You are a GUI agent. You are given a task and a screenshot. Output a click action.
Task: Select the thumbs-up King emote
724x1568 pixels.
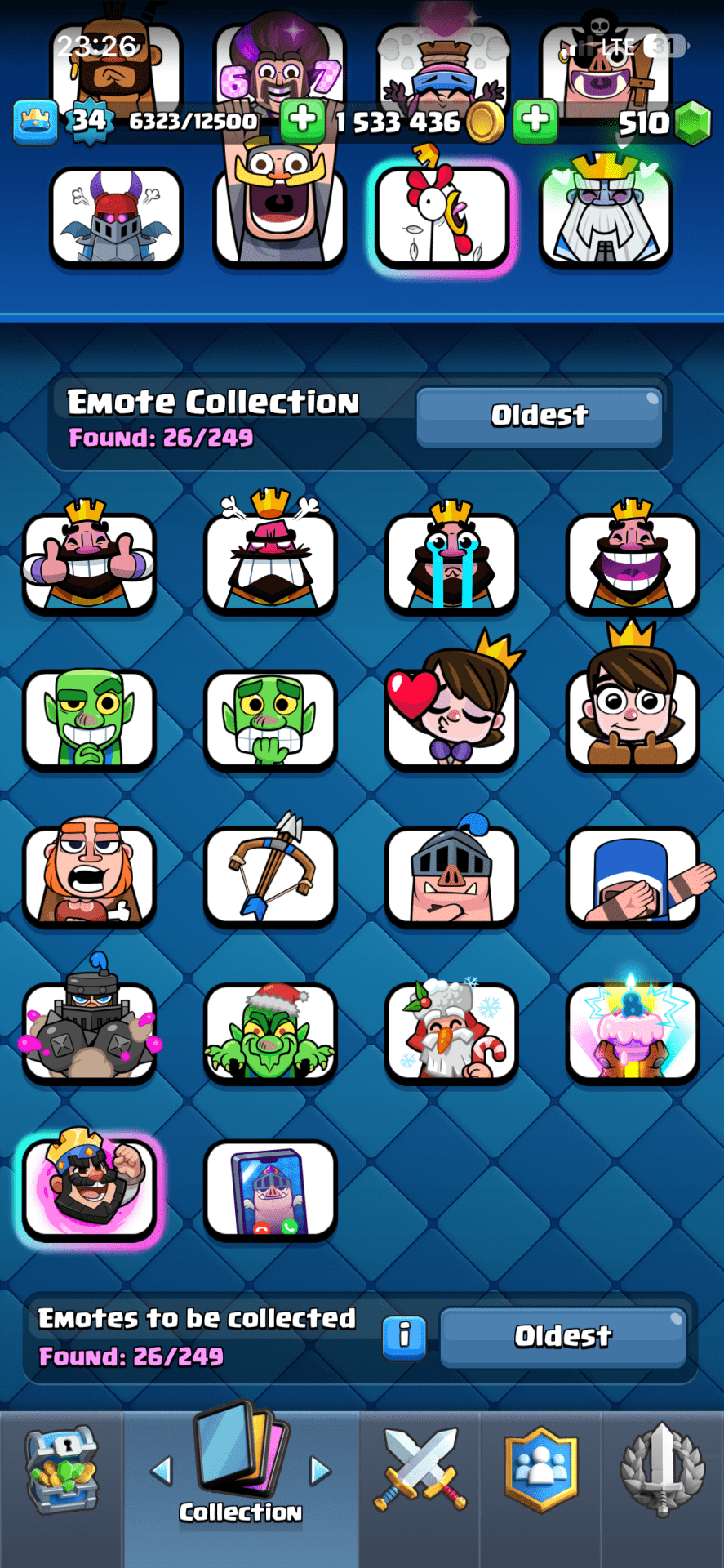click(x=89, y=561)
